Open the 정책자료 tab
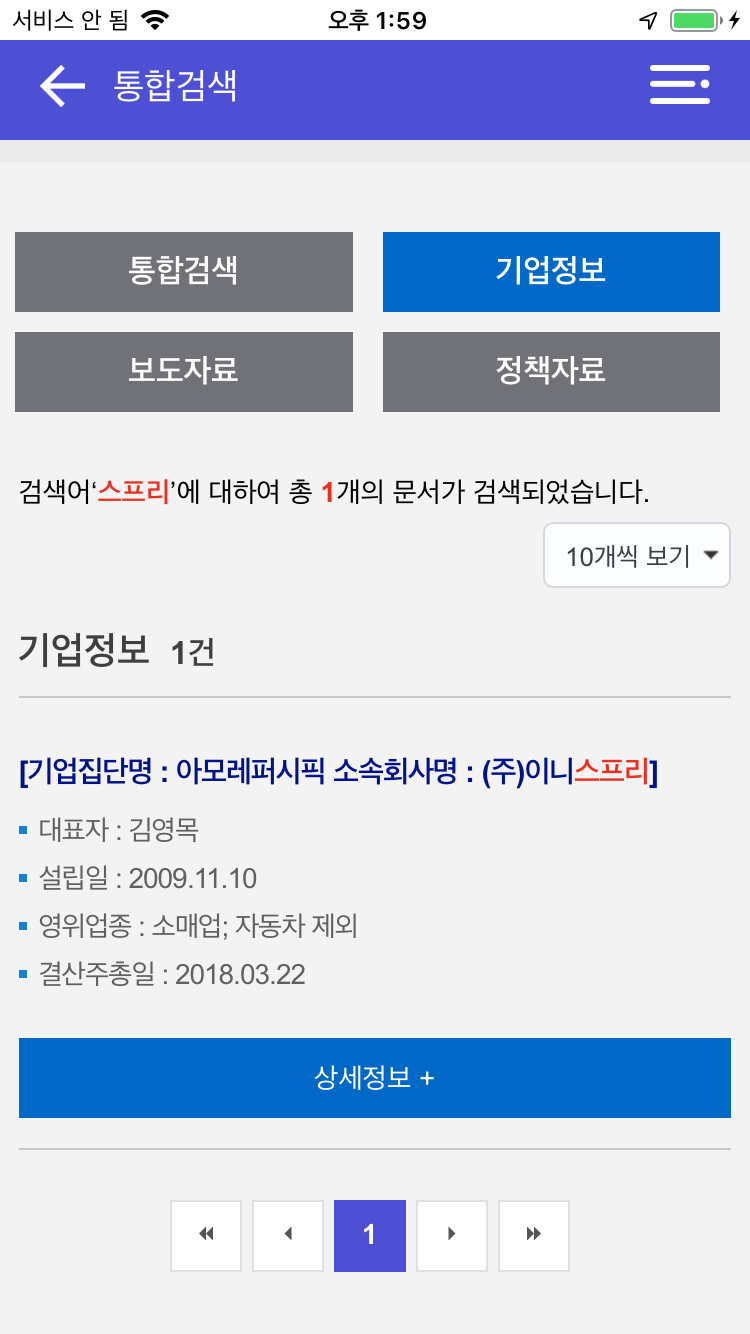 click(551, 372)
